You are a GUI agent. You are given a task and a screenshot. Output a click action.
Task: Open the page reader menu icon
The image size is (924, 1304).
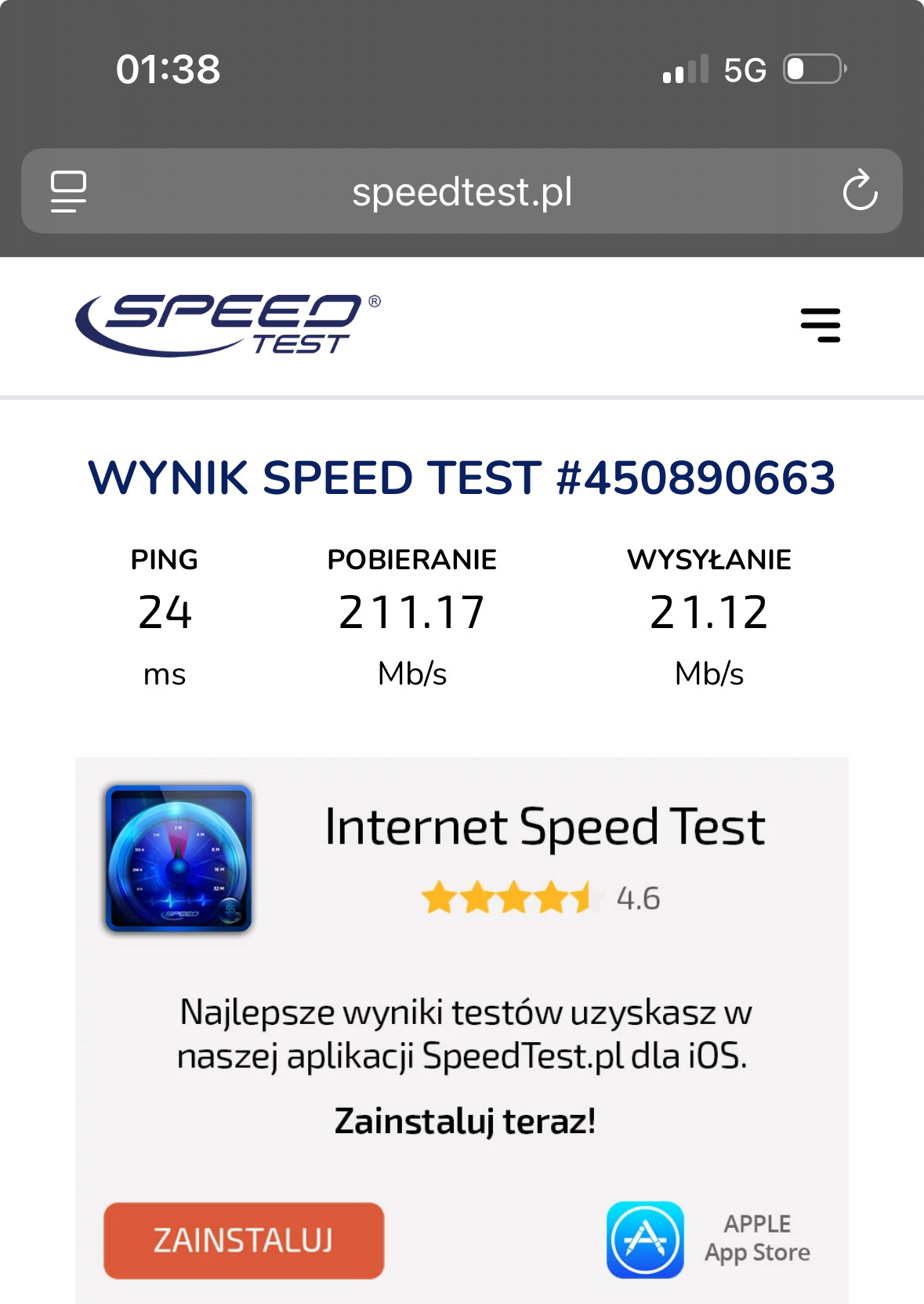68,191
